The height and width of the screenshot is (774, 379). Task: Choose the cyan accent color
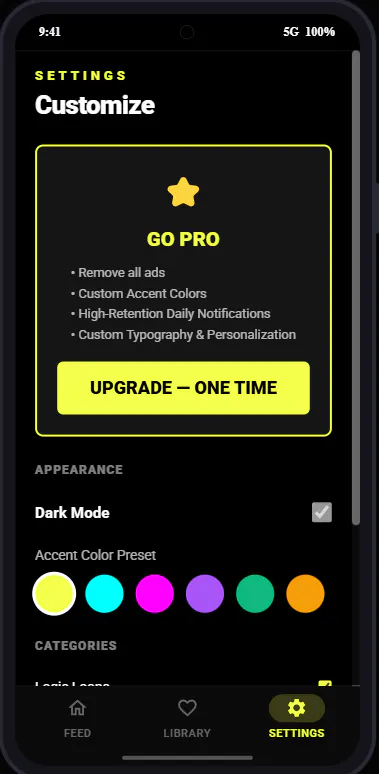click(104, 593)
